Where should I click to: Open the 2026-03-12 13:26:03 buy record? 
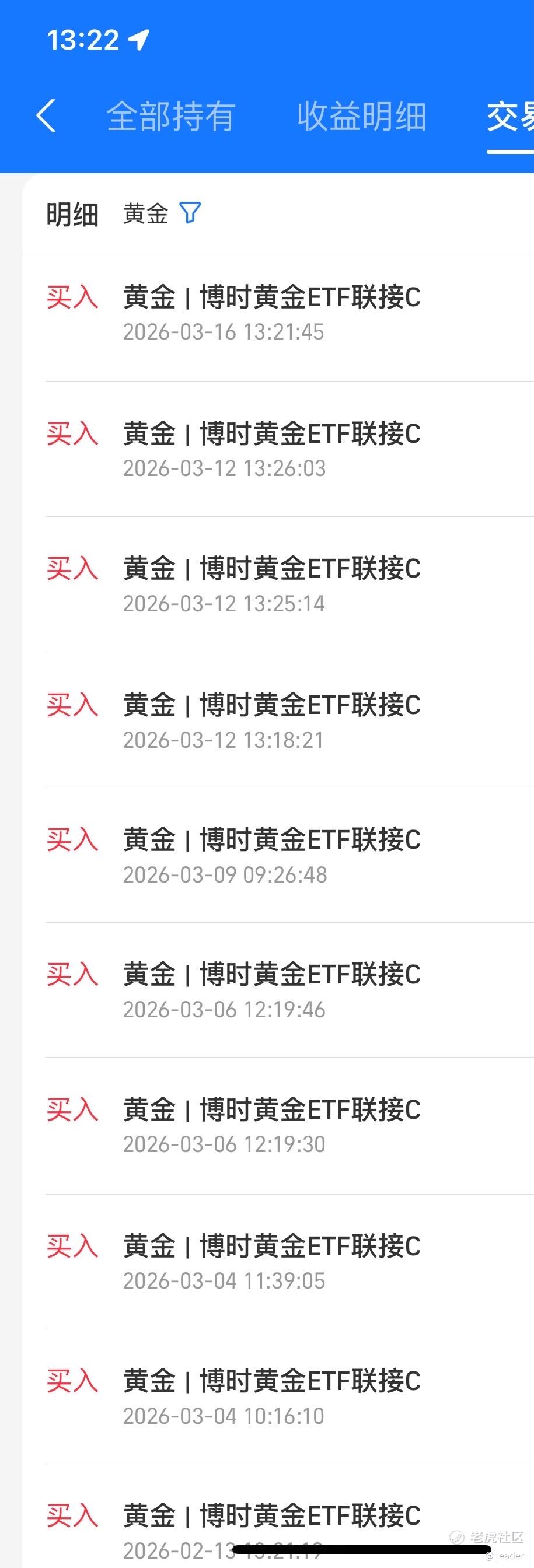click(271, 450)
